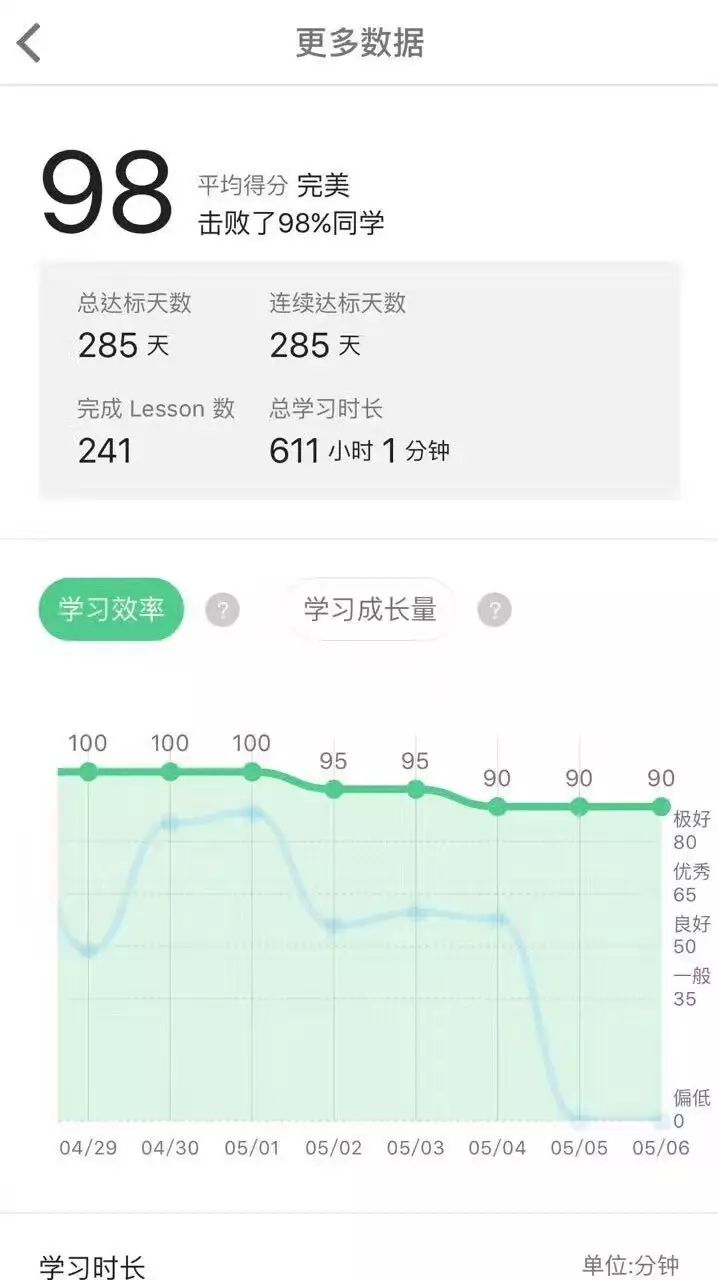Open the help icon beside 学习成长量
The width and height of the screenshot is (718, 1280).
point(494,610)
